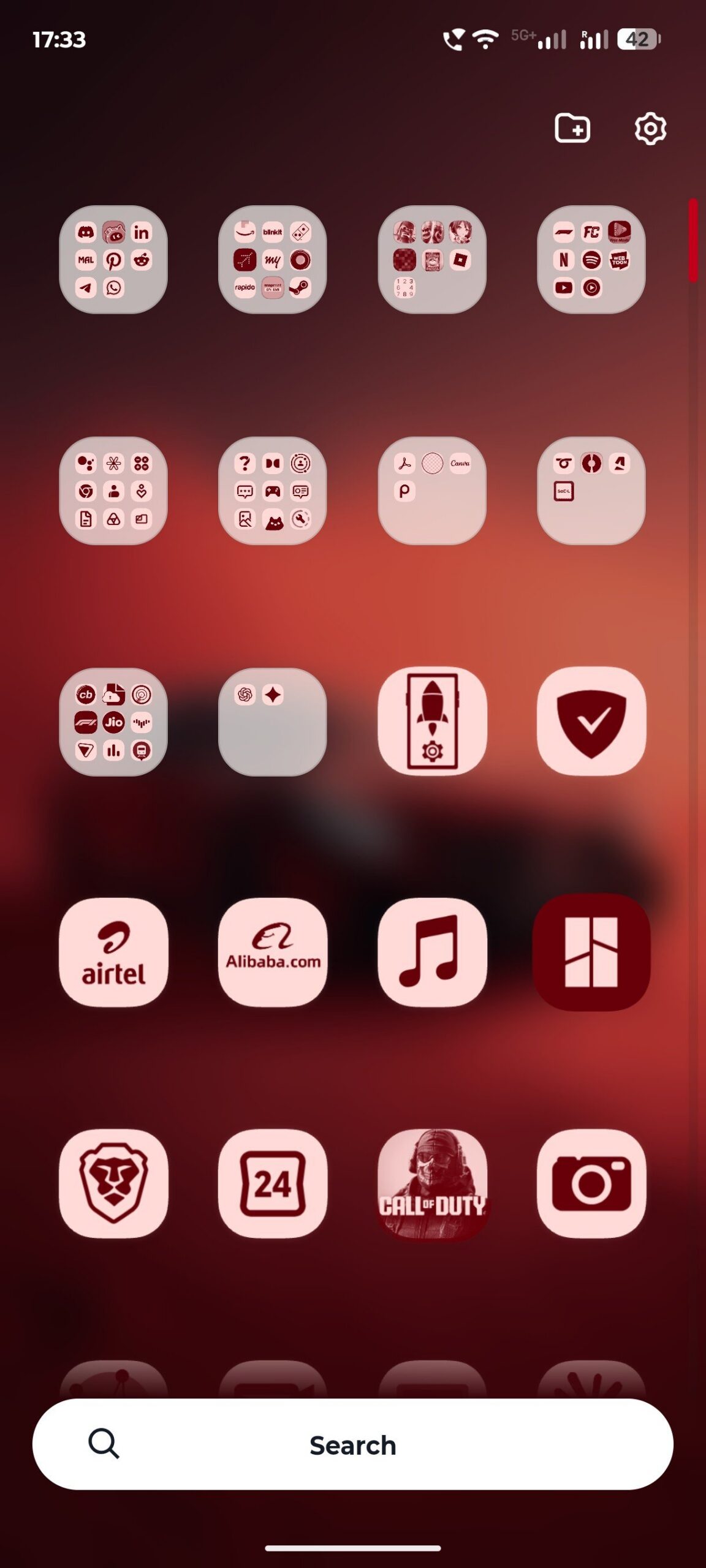The height and width of the screenshot is (1568, 706).
Task: Open the calendar app showing 24
Action: click(x=273, y=1183)
